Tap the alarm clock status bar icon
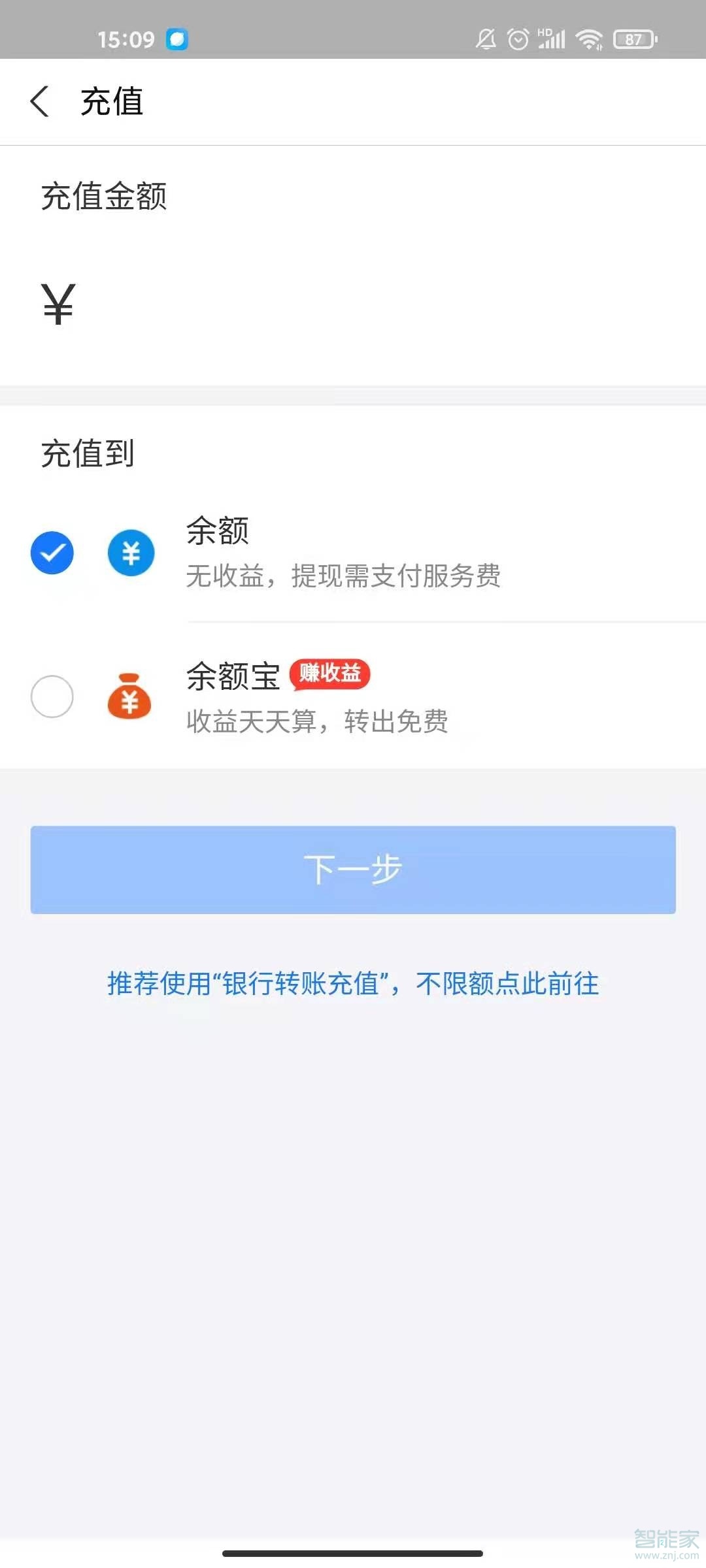Screen dimensions: 706x1568 coord(516,39)
